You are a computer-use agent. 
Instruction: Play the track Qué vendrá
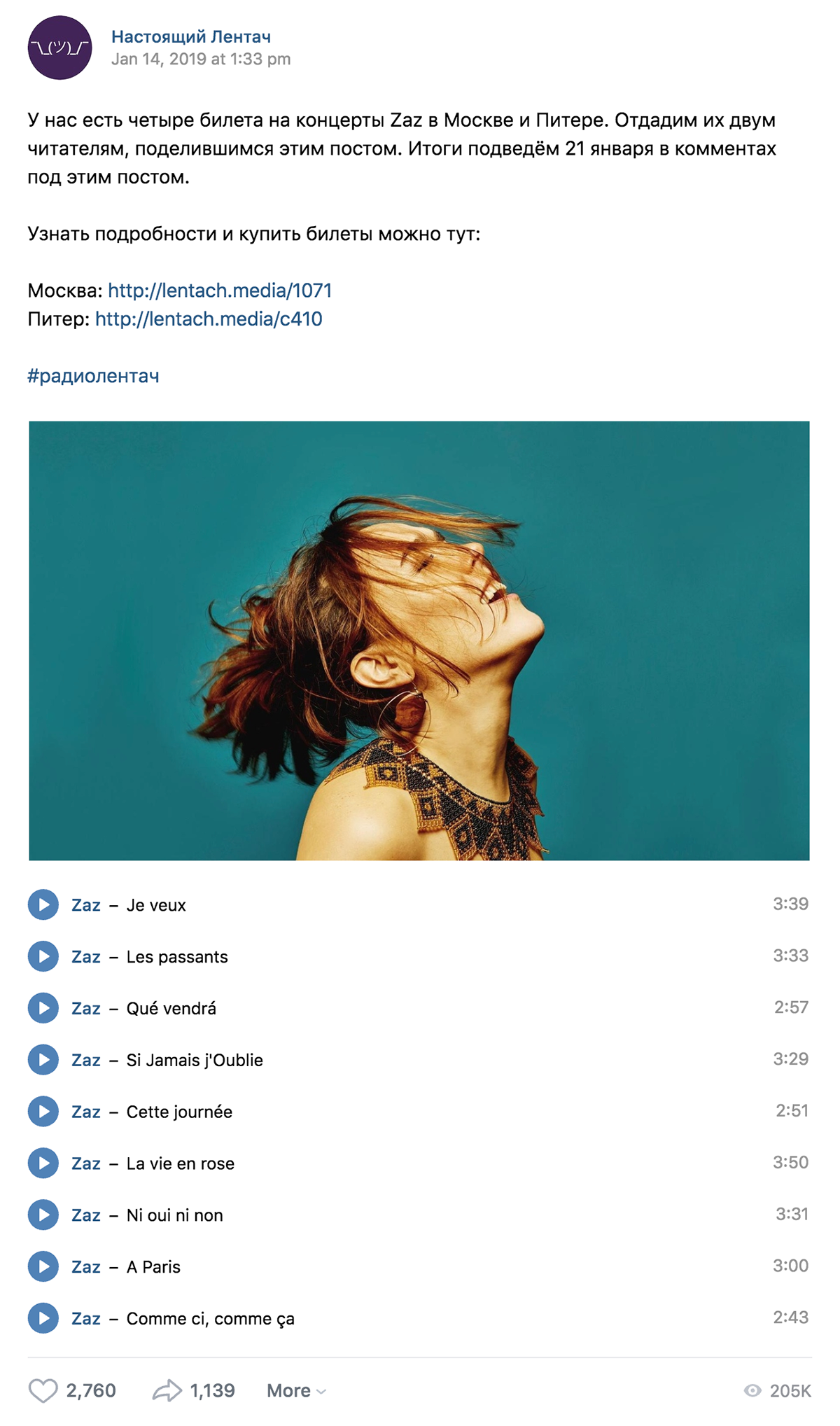43,1008
